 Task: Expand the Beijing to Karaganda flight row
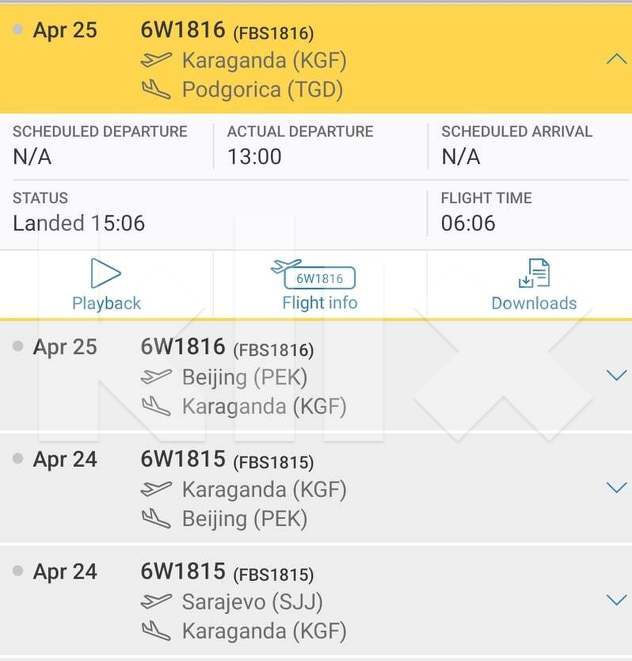[x=615, y=375]
